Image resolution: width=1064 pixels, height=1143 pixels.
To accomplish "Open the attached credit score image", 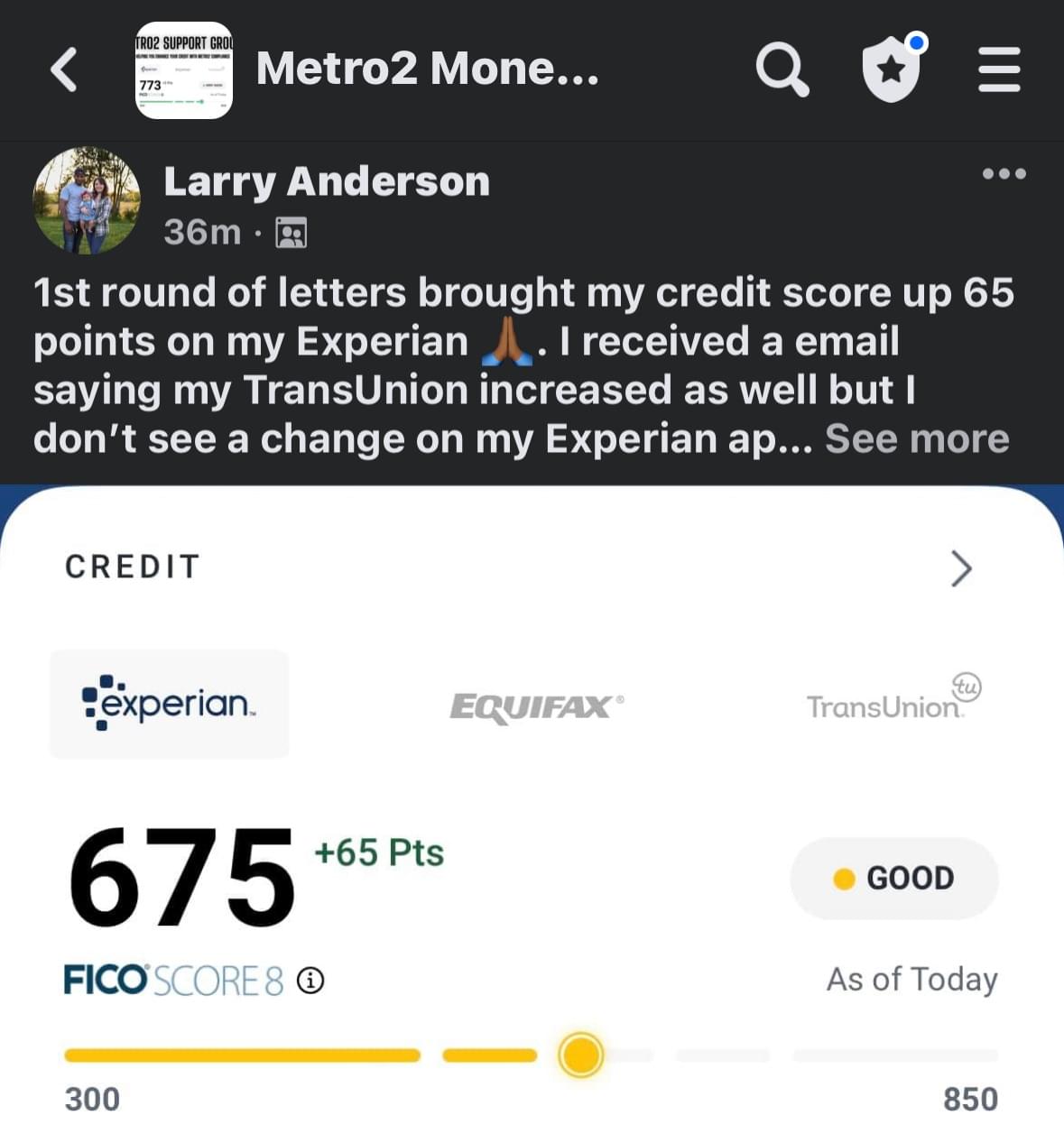I will [x=532, y=812].
